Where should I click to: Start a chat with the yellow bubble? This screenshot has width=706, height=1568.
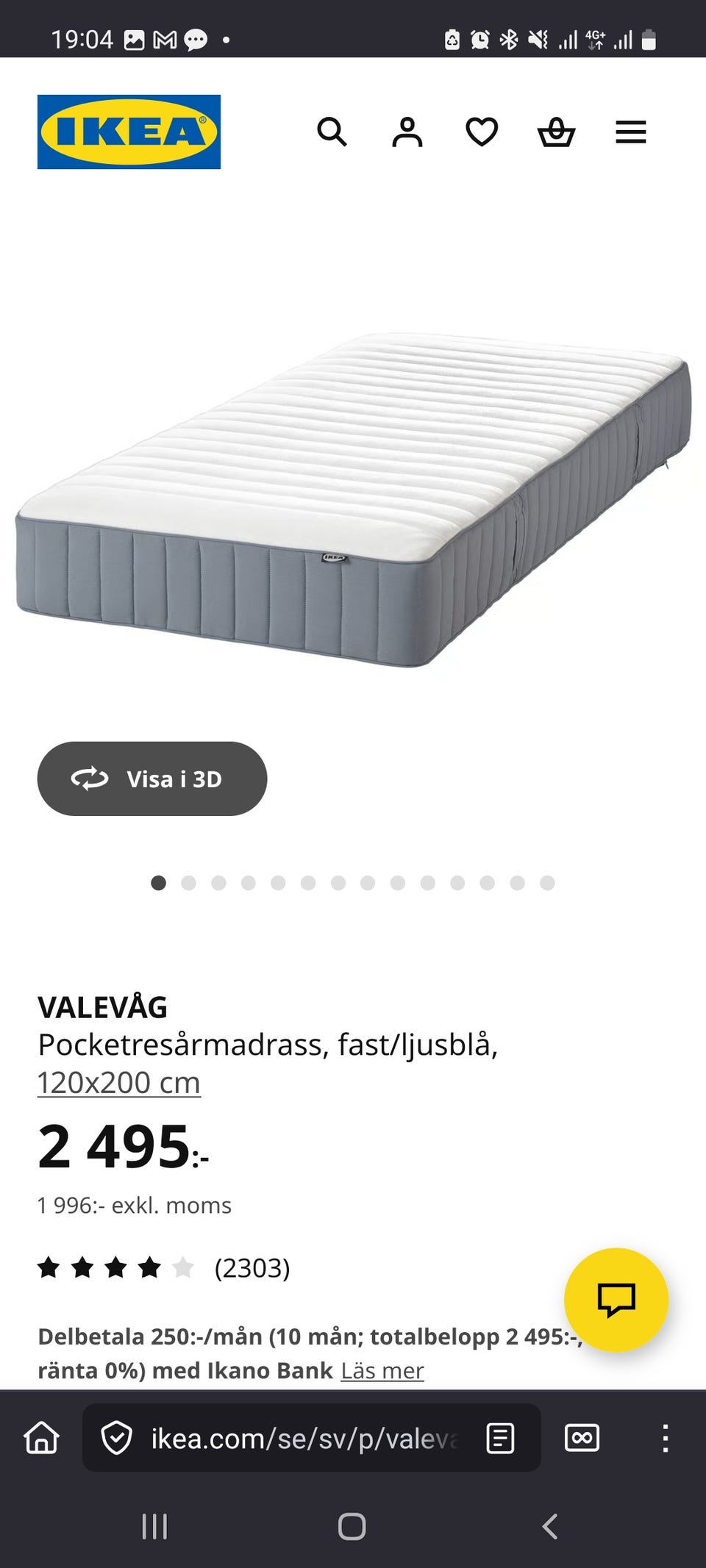pyautogui.click(x=616, y=1300)
